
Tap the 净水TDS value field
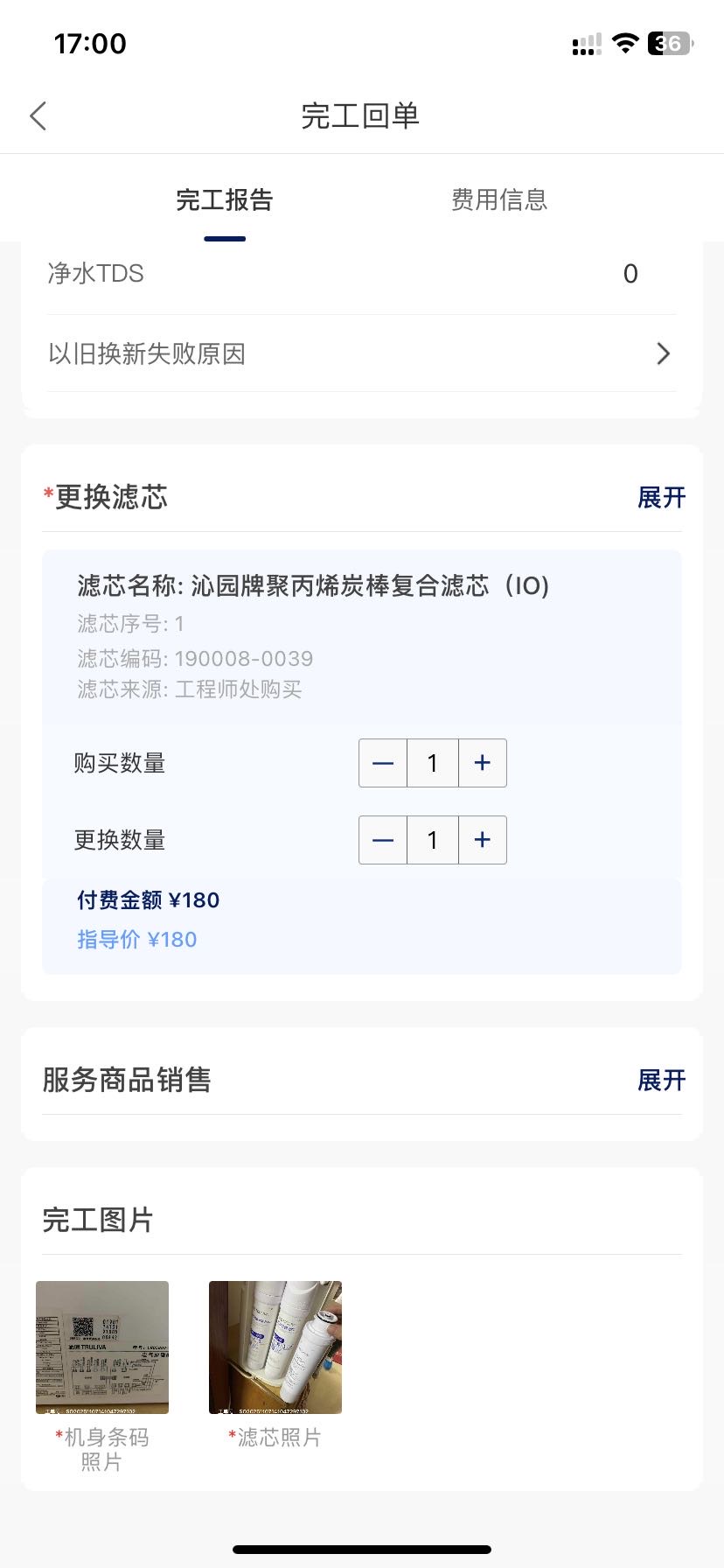(630, 274)
